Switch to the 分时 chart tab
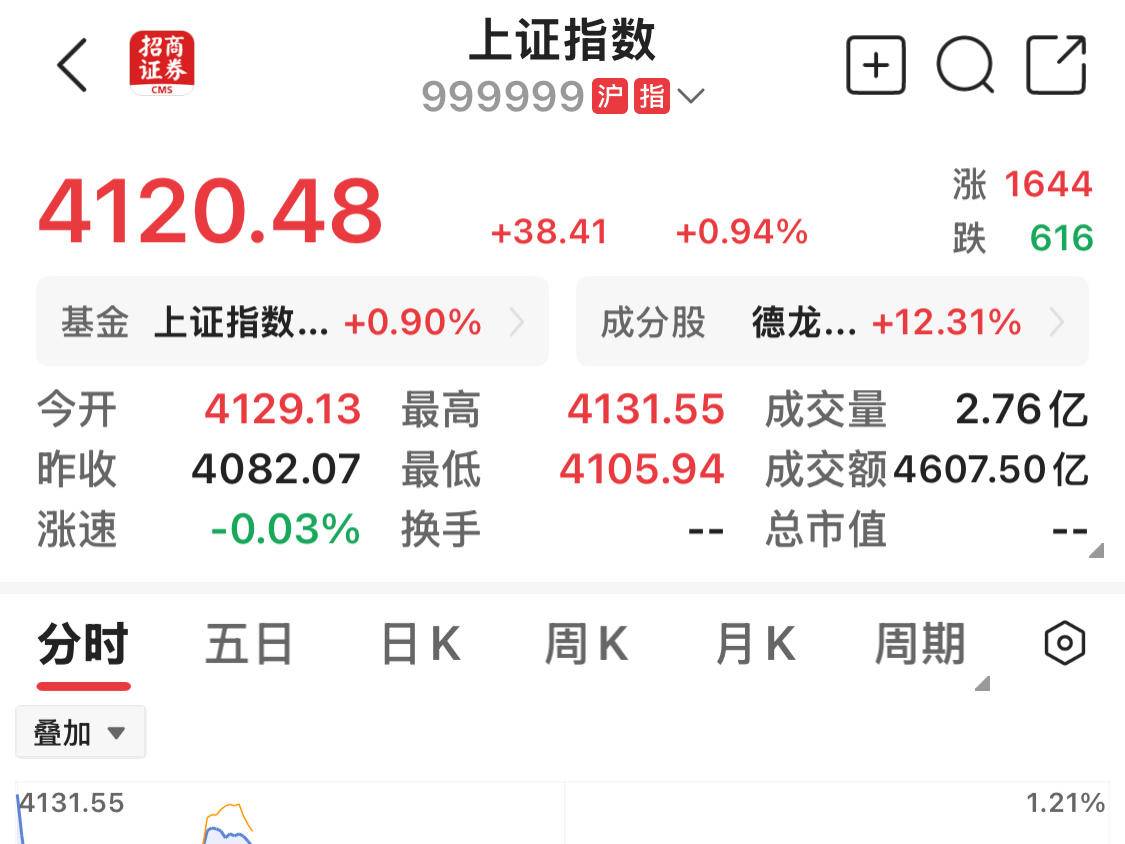The height and width of the screenshot is (844, 1125). (83, 644)
